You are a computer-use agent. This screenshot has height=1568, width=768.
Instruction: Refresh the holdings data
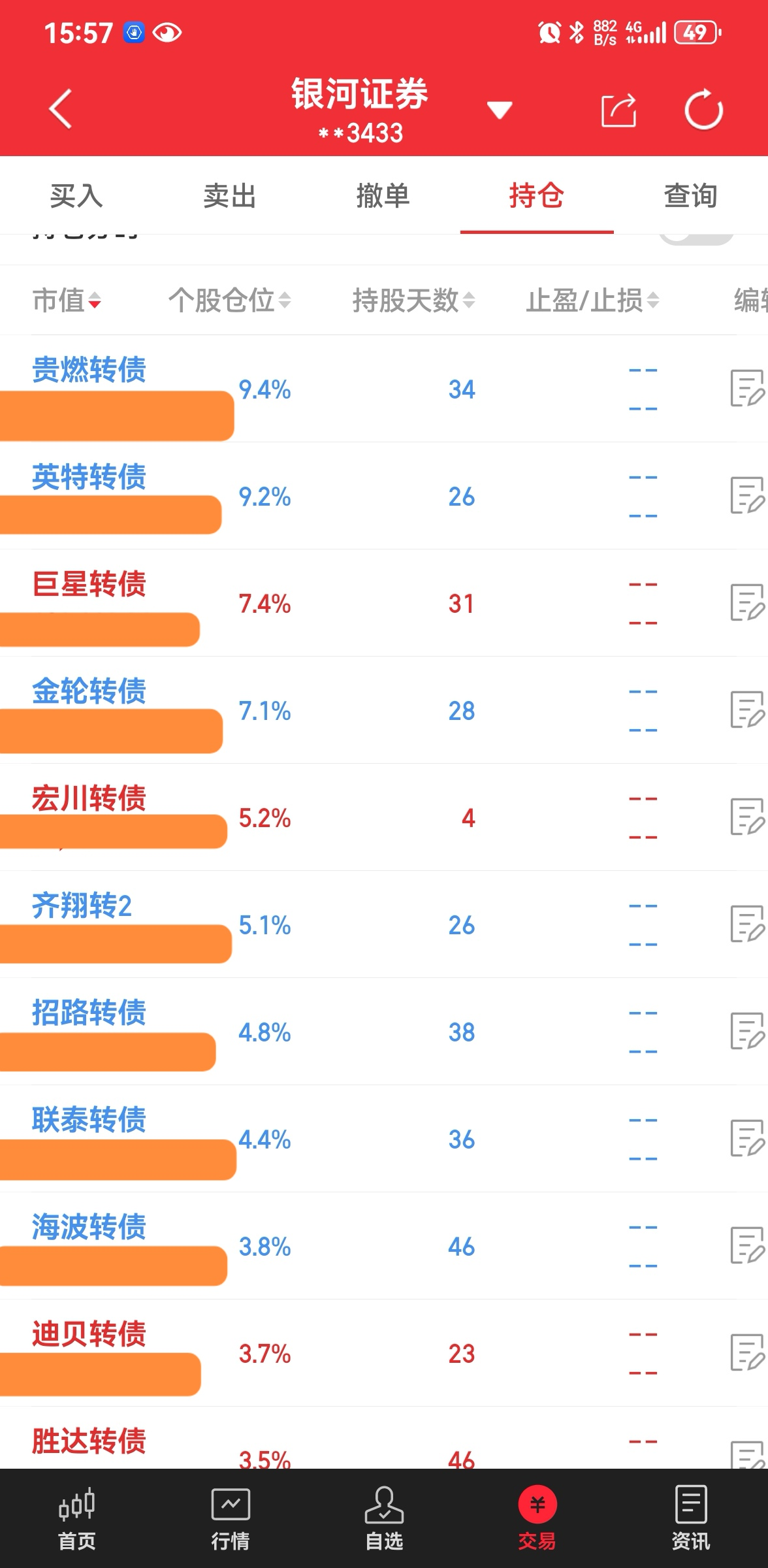[703, 110]
